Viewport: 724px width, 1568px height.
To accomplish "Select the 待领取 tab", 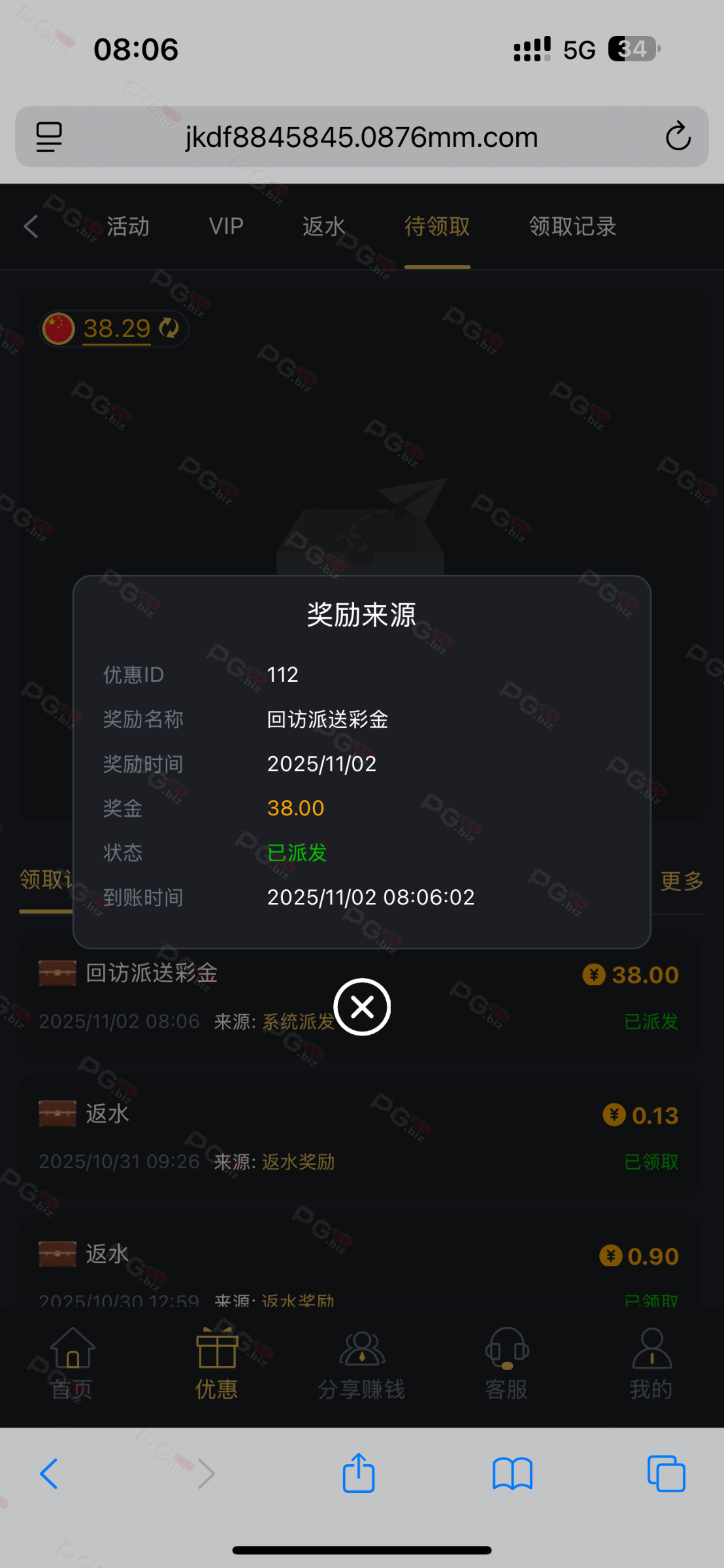I will [x=437, y=227].
